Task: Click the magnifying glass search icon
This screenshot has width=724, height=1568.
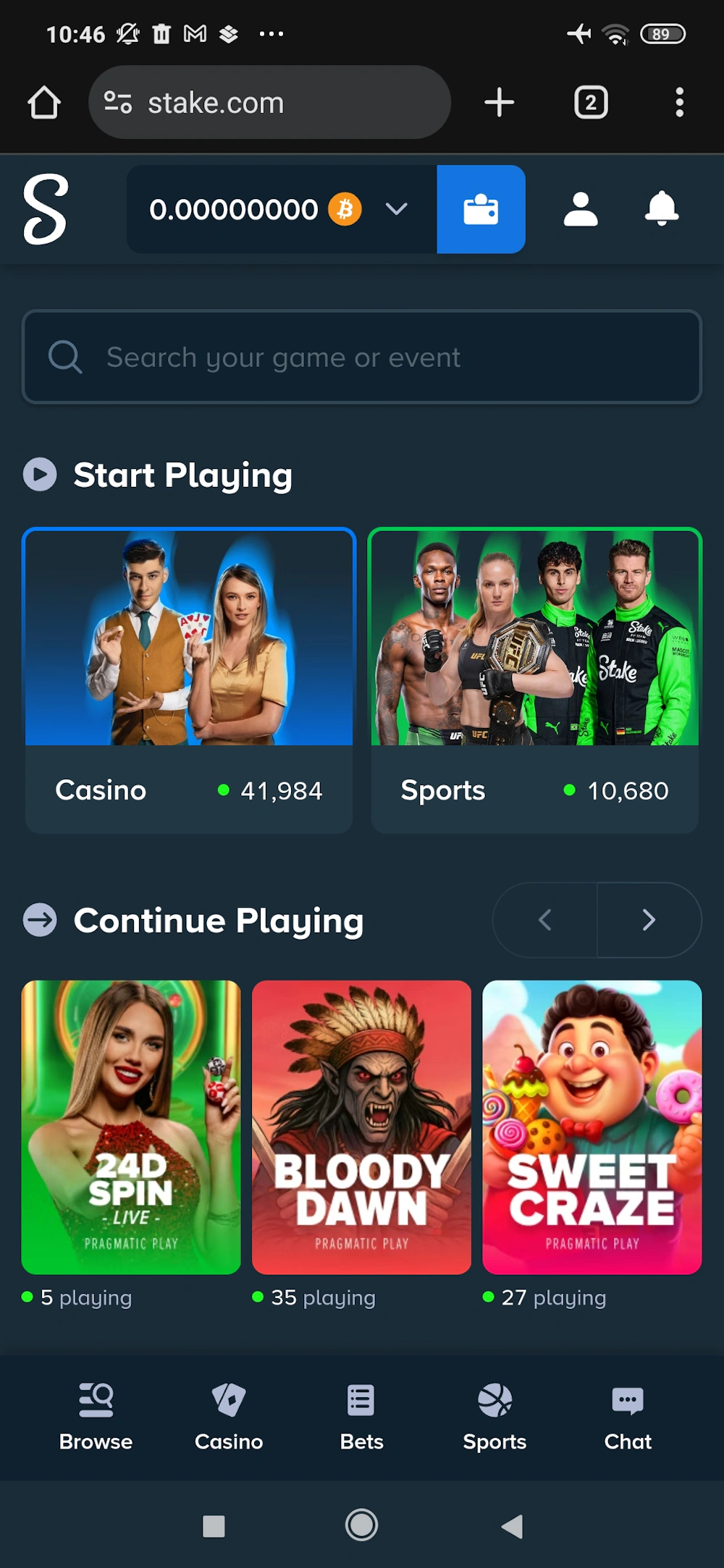Action: pos(65,357)
